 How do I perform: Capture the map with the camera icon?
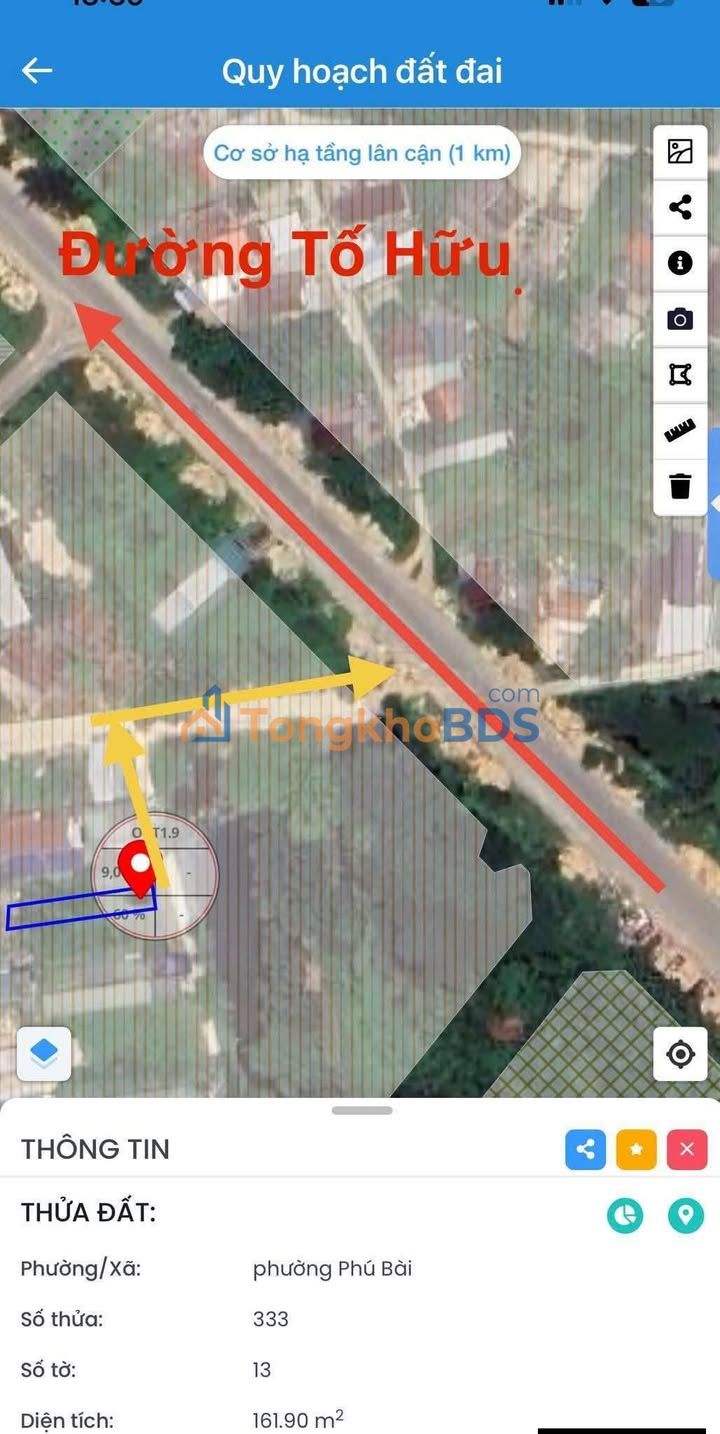[680, 319]
